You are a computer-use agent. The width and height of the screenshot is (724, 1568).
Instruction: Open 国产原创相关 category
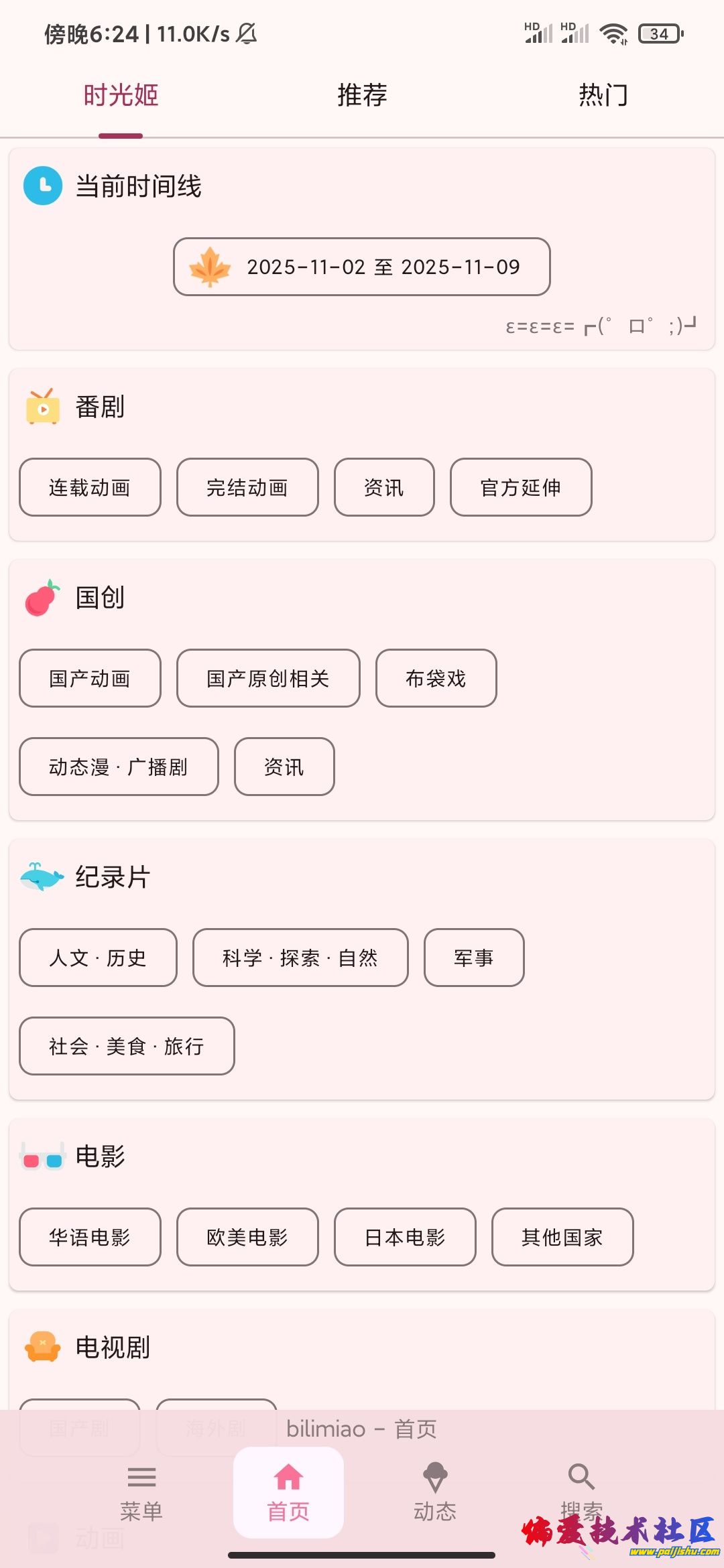click(268, 678)
